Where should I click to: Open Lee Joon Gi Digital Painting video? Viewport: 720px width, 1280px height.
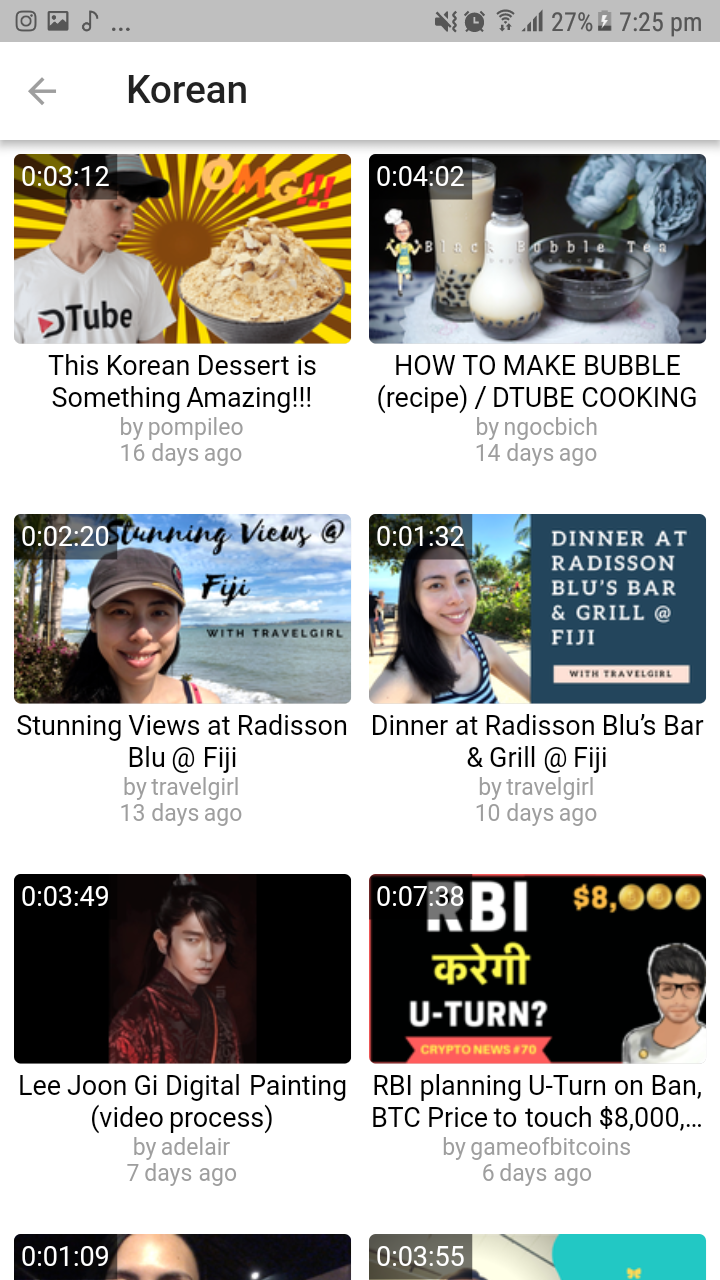click(x=182, y=969)
